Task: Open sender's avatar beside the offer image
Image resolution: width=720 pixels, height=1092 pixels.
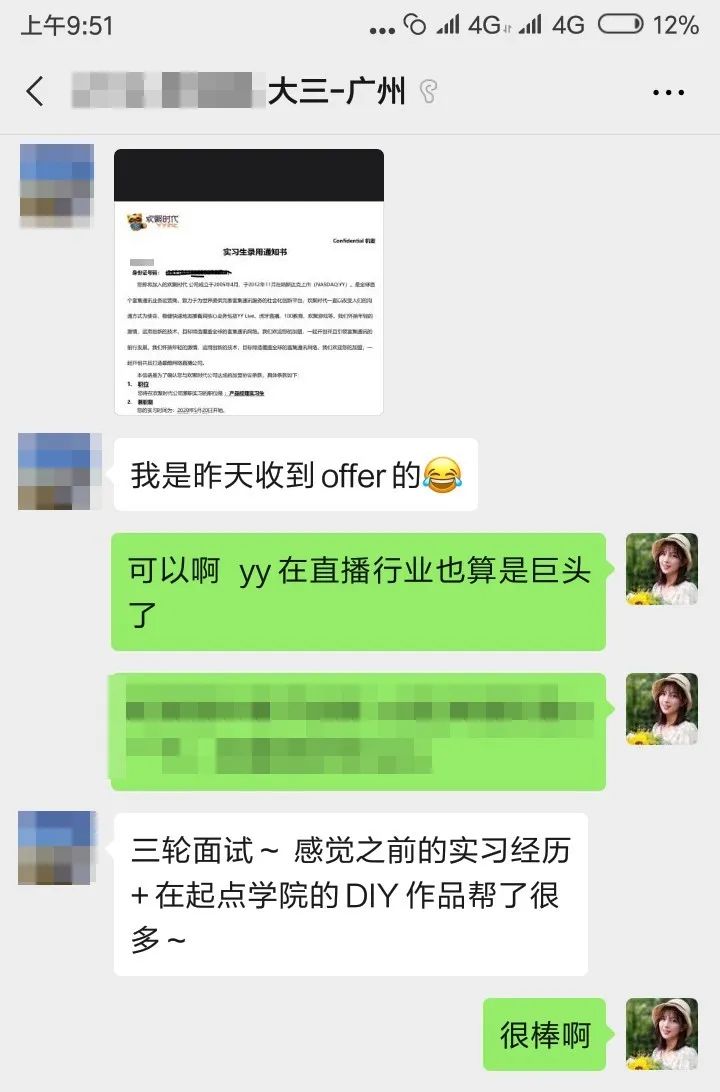Action: click(x=56, y=184)
